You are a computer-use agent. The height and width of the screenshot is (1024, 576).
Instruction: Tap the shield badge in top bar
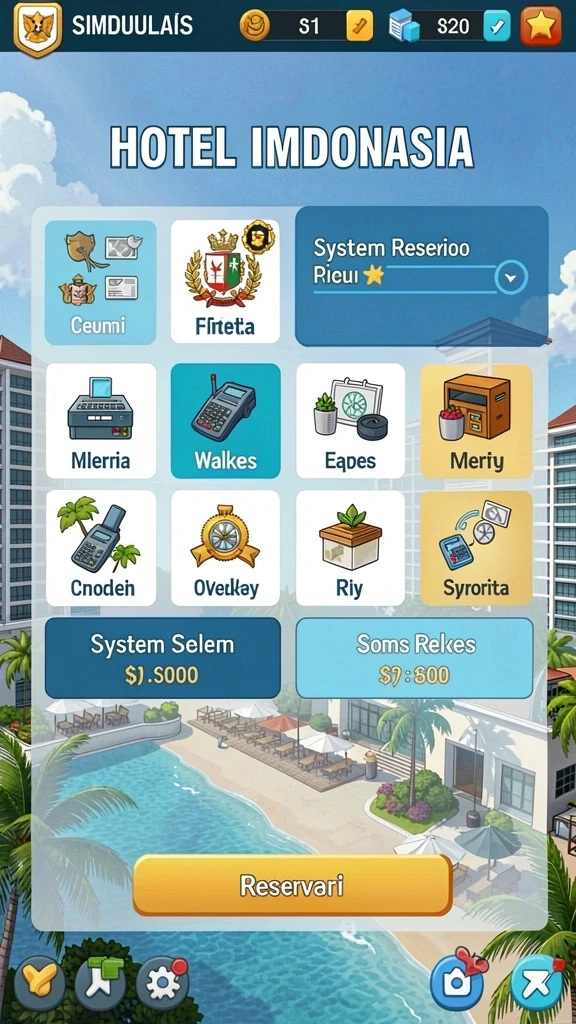38,28
